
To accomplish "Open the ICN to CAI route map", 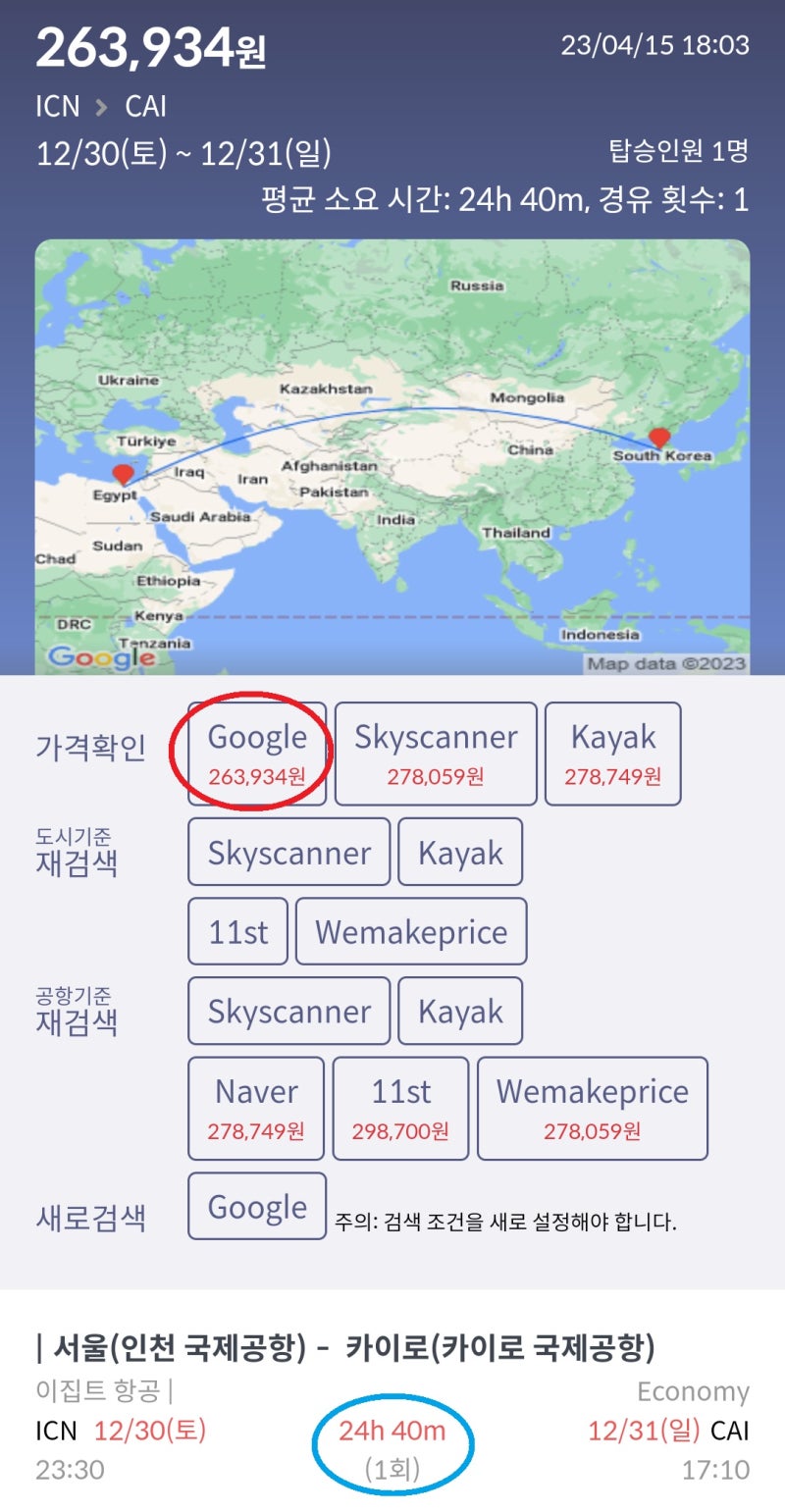I will [392, 457].
